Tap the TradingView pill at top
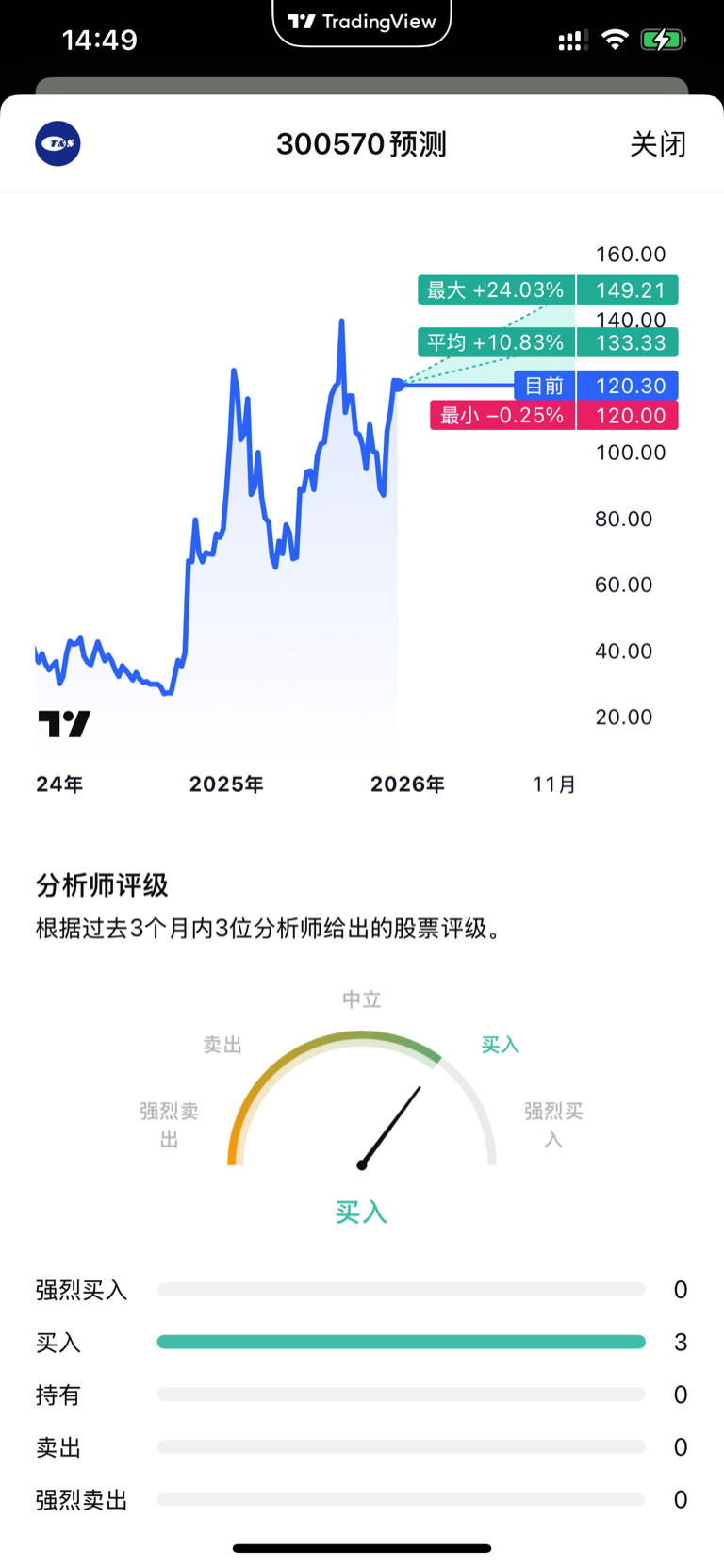The width and height of the screenshot is (724, 1568). [x=362, y=22]
